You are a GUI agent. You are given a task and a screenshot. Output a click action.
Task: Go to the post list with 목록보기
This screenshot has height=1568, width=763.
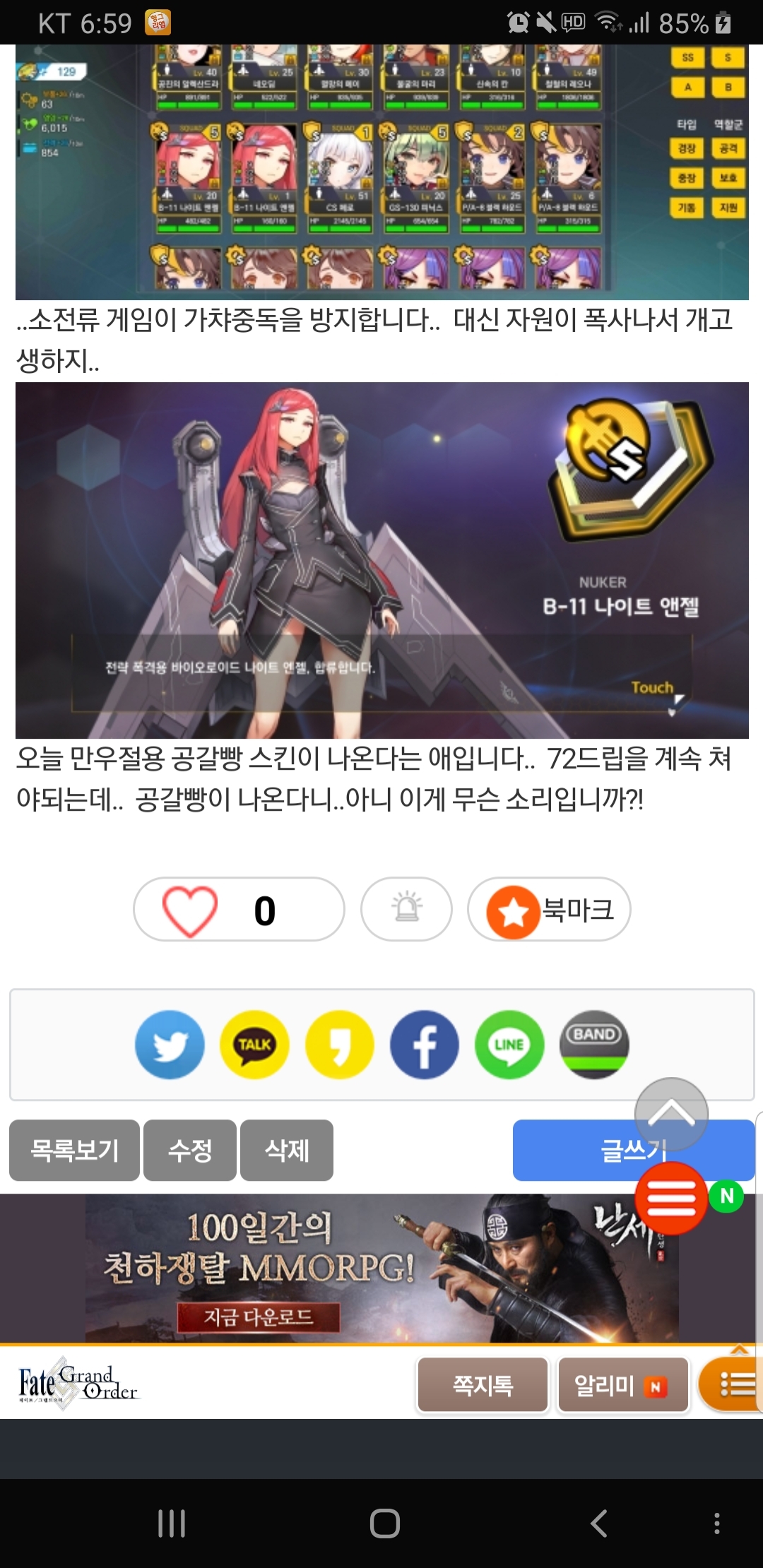(74, 1151)
